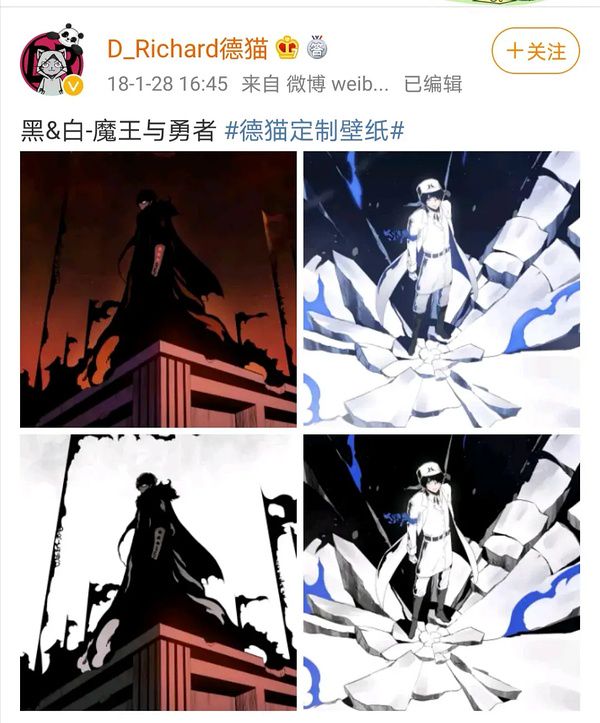Follow D_Richard德猫 with the 关注 button
The width and height of the screenshot is (600, 723).
(x=536, y=50)
